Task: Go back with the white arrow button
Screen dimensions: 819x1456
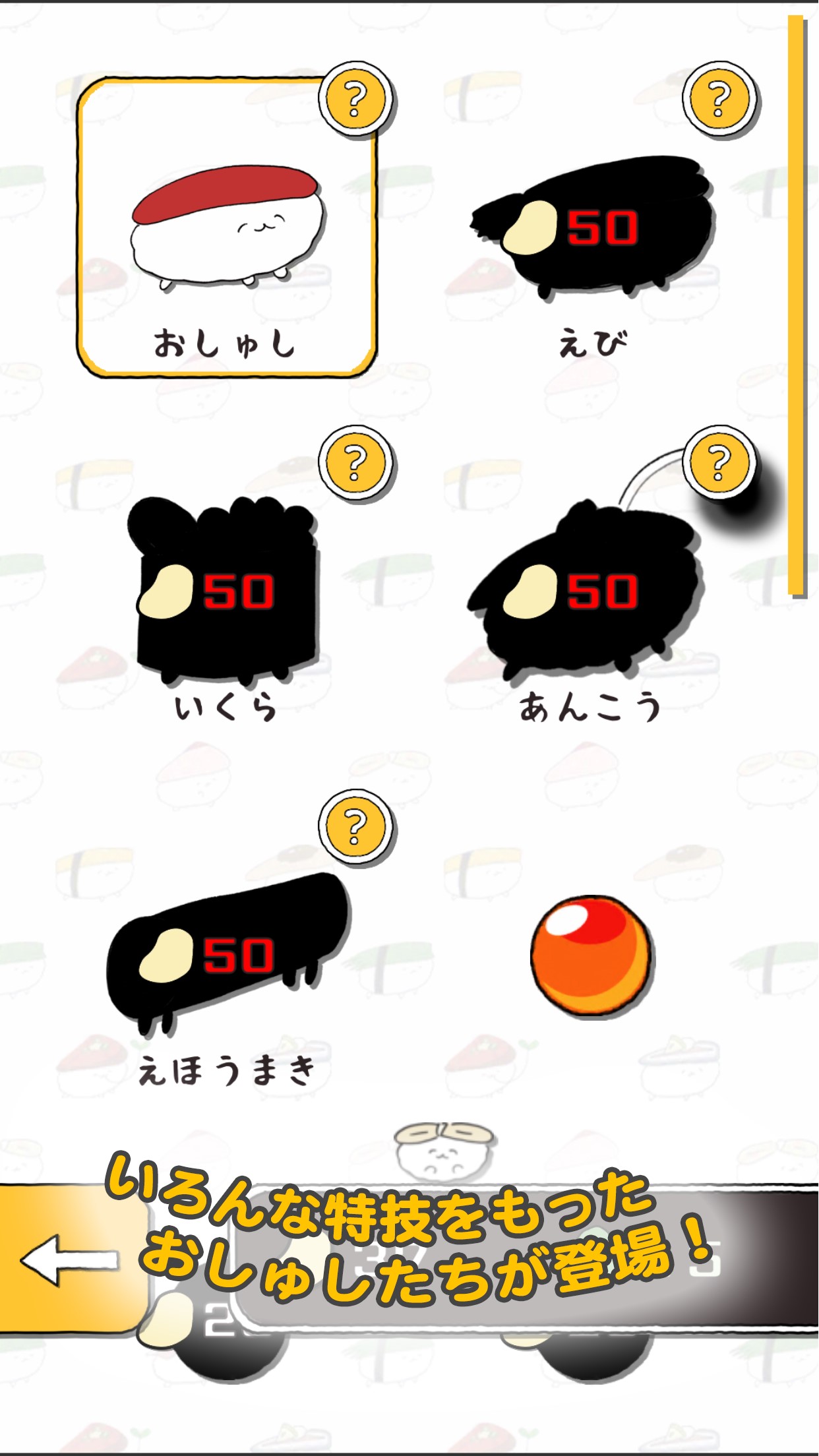Action: pos(69,1260)
